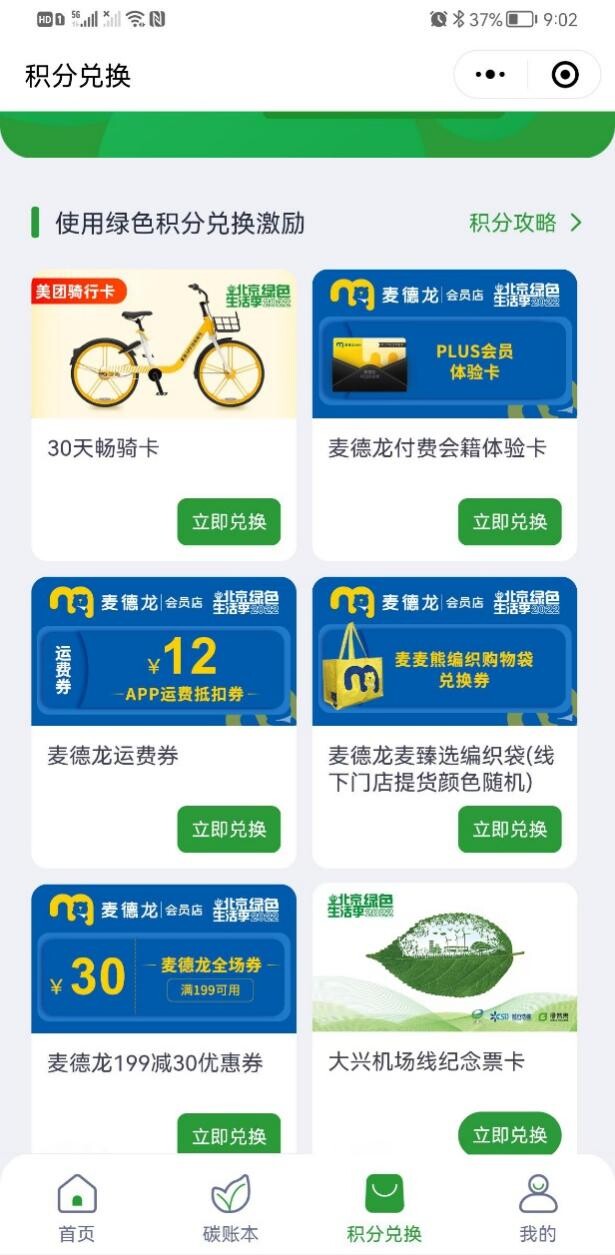Switch to the 碳账本 tab
Viewport: 615px width, 1255px height.
pos(230,1207)
